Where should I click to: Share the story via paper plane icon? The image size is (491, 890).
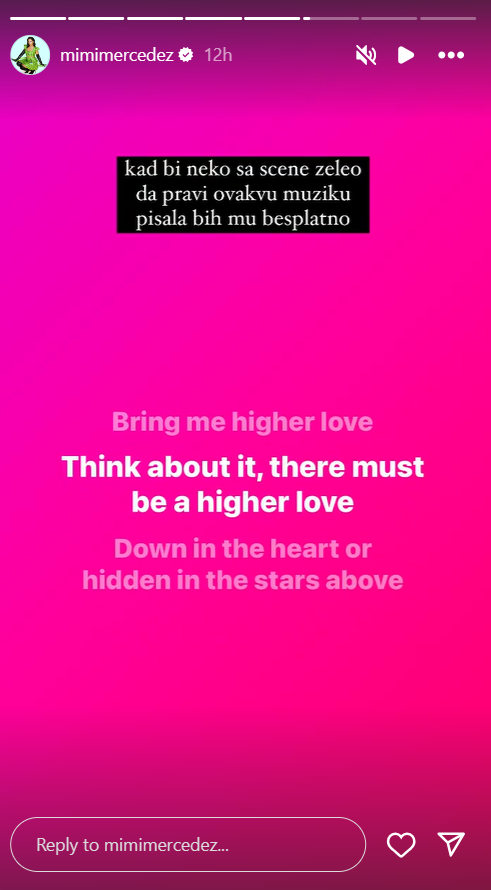[x=452, y=844]
